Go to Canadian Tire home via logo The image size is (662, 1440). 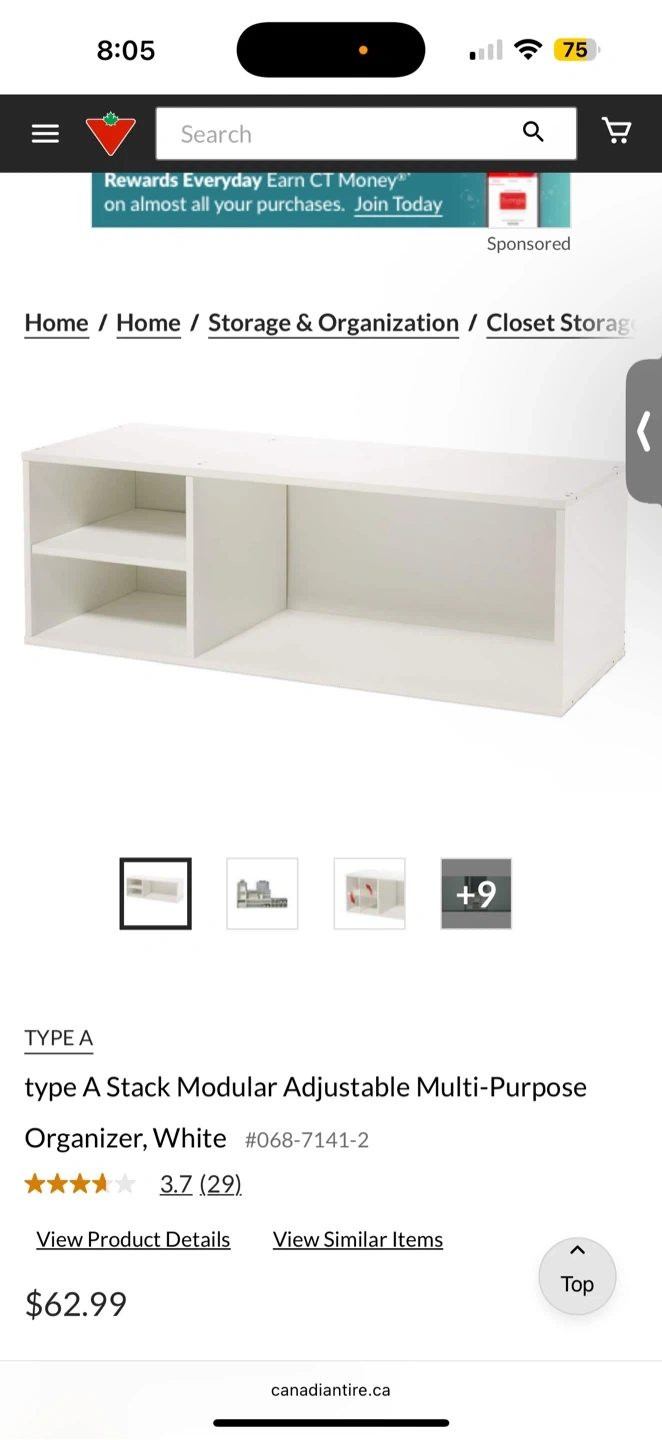(110, 134)
